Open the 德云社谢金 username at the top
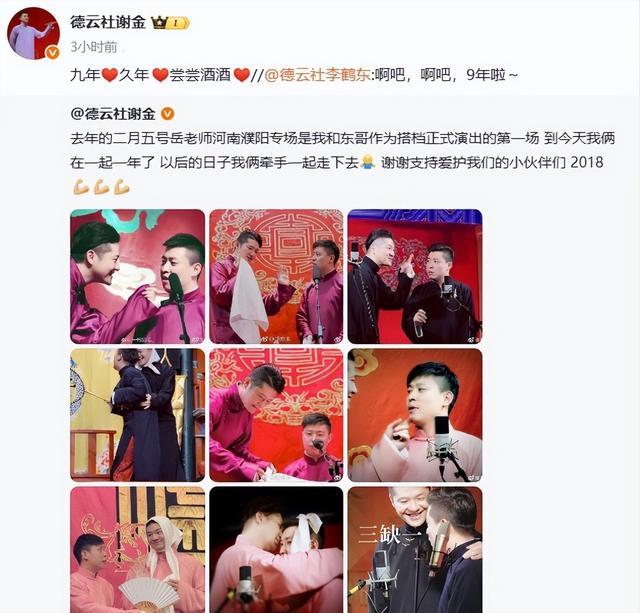Viewport: 640px width, 613px height. [107, 22]
